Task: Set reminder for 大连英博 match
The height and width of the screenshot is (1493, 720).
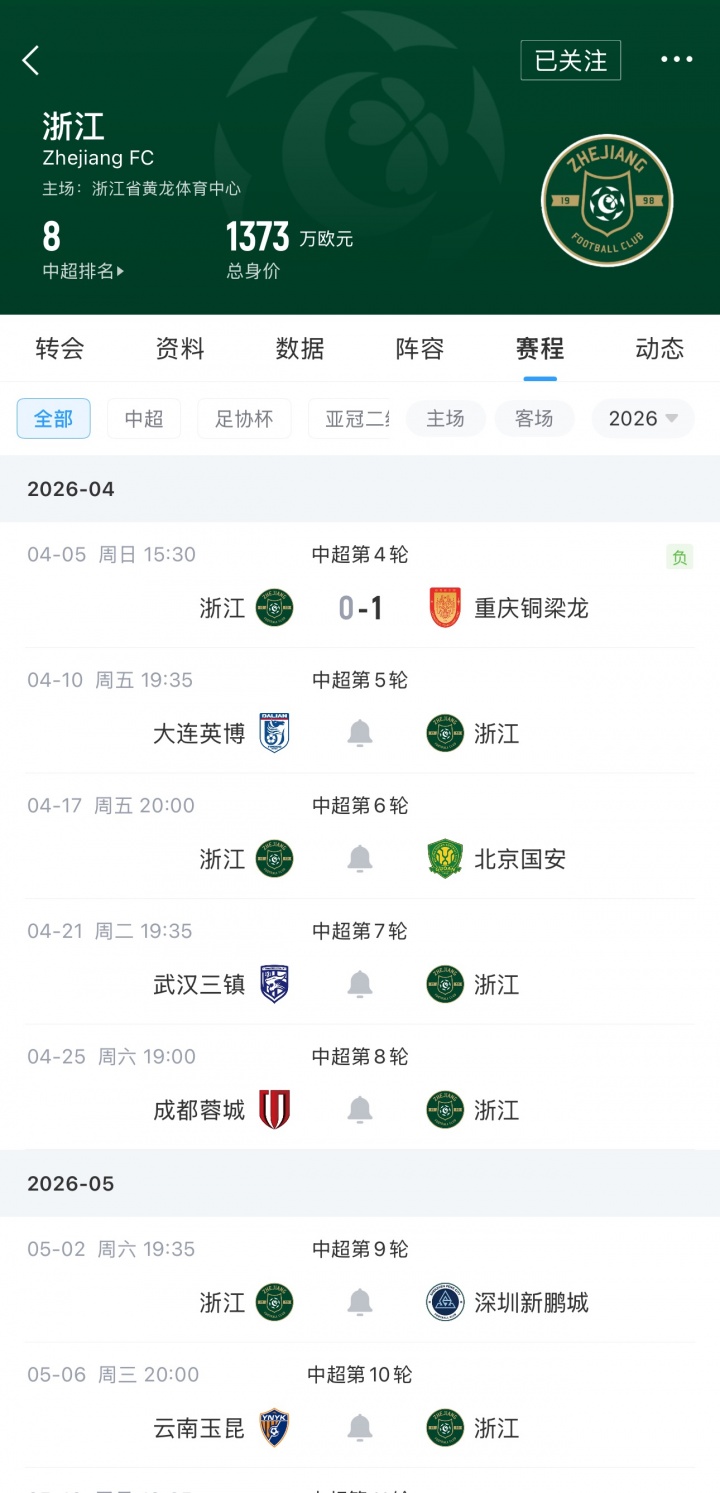Action: tap(360, 733)
